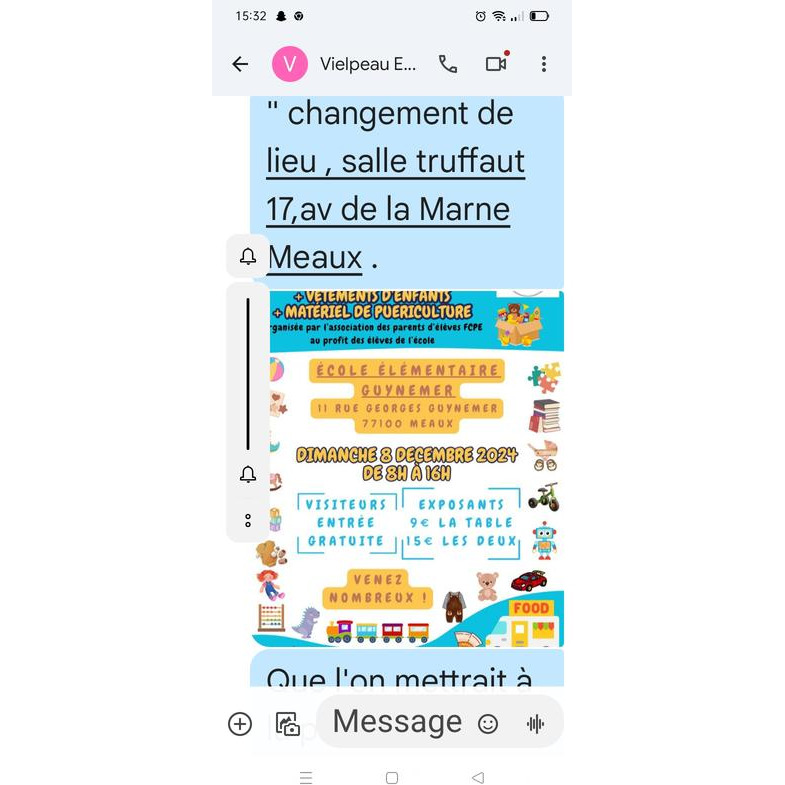
Task: Tap the system home button
Action: pyautogui.click(x=392, y=777)
